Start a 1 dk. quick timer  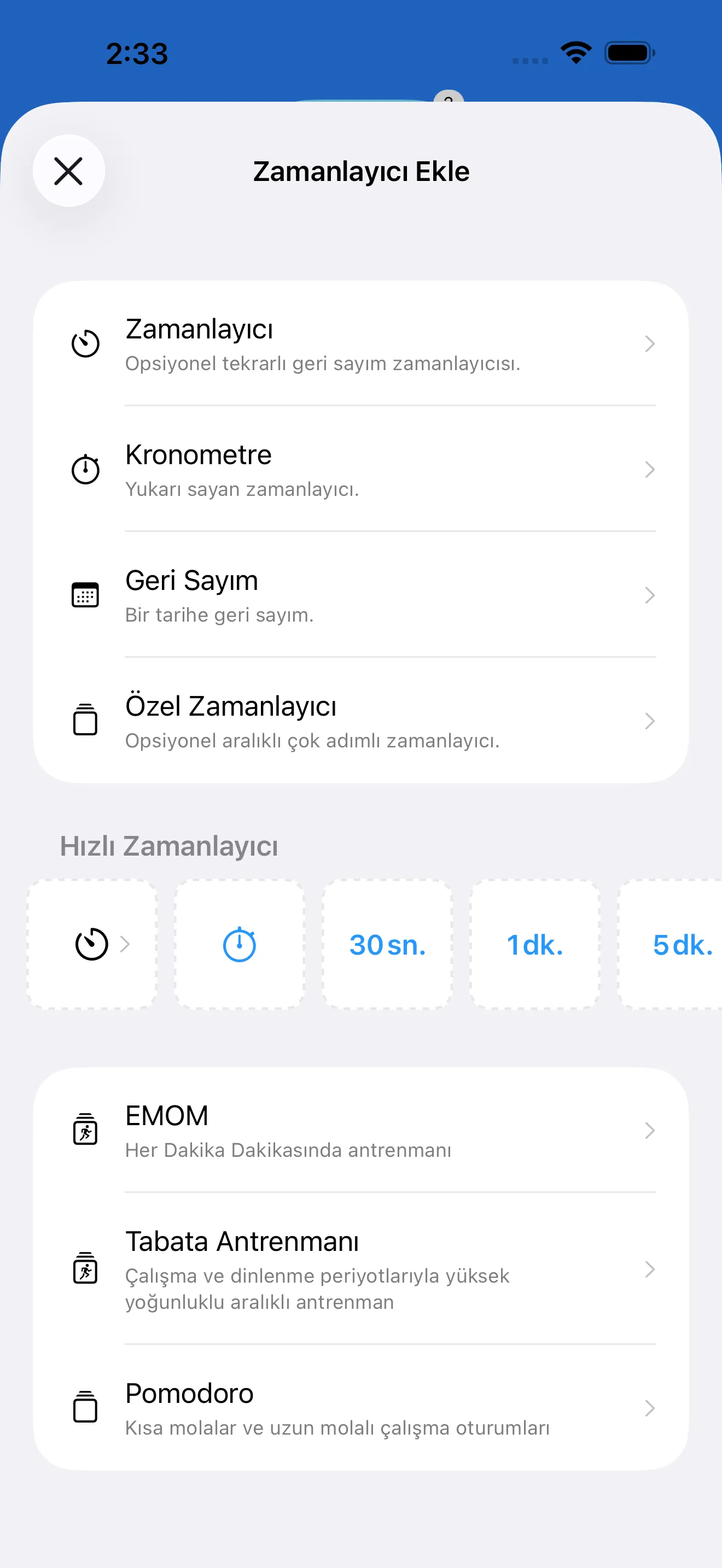(534, 944)
